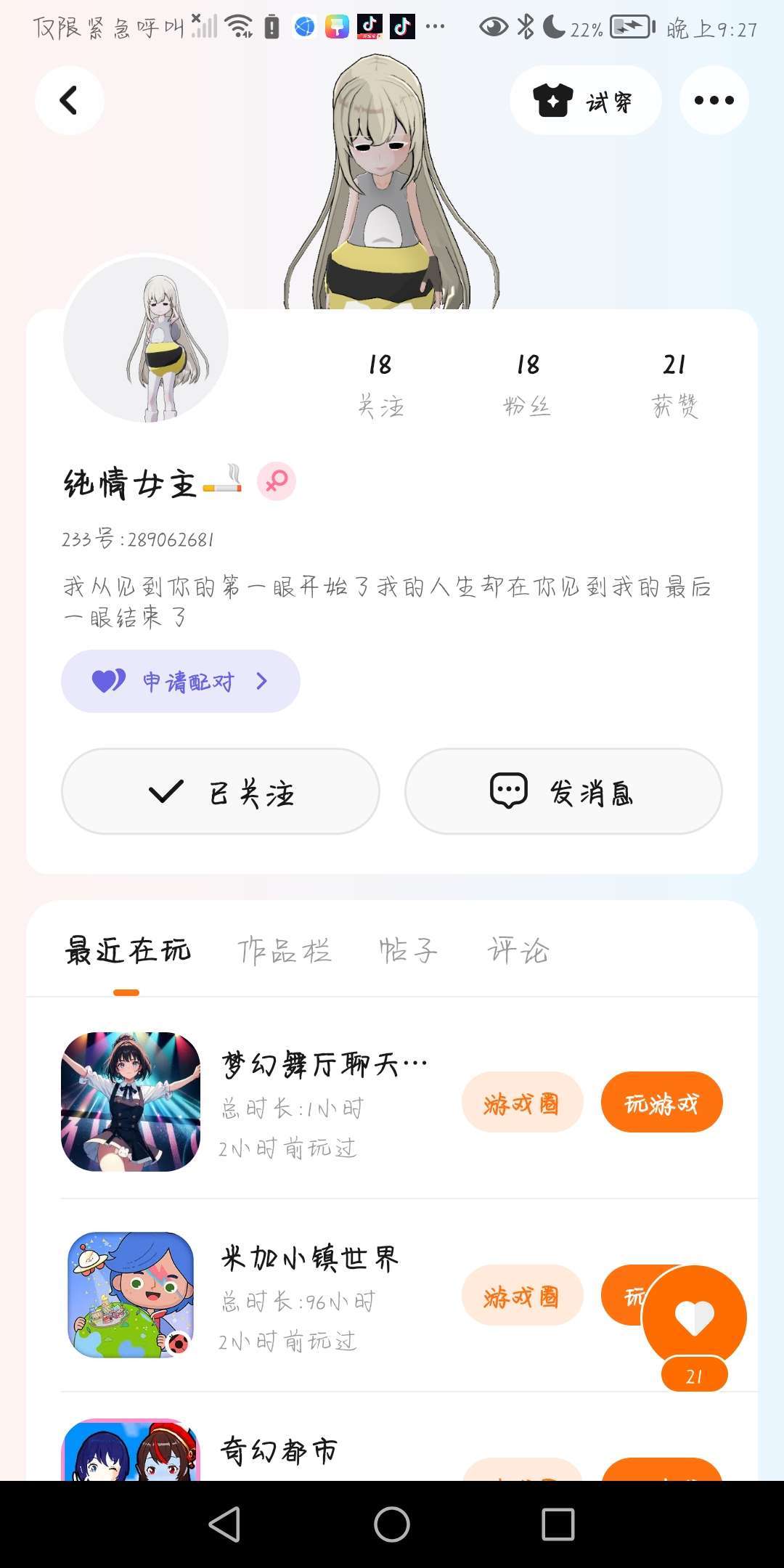
Task: Tap 申请配对 to request a match
Action: 181,681
